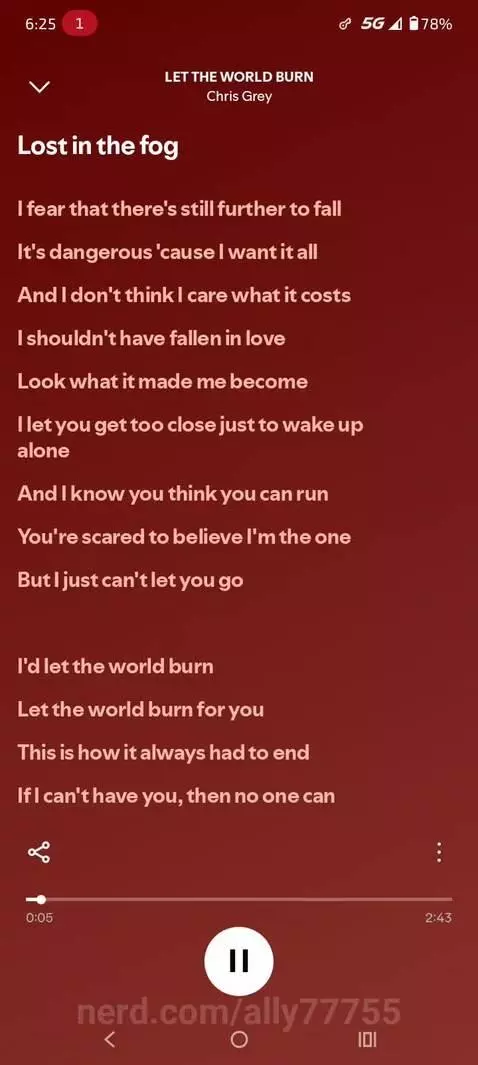Go to the home screen

point(239,1039)
